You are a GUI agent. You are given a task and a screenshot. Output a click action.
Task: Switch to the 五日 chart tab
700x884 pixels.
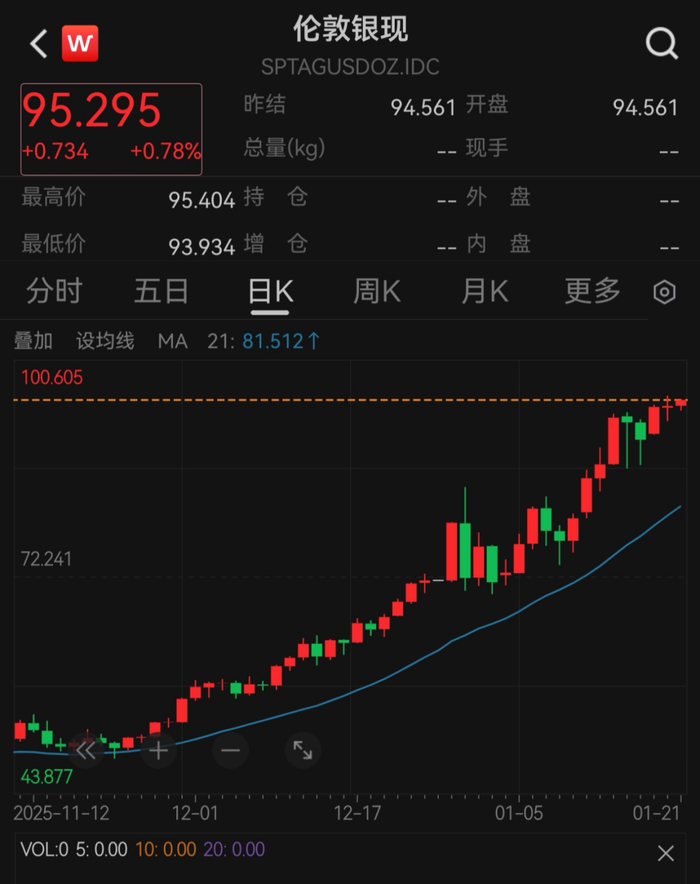tap(162, 291)
